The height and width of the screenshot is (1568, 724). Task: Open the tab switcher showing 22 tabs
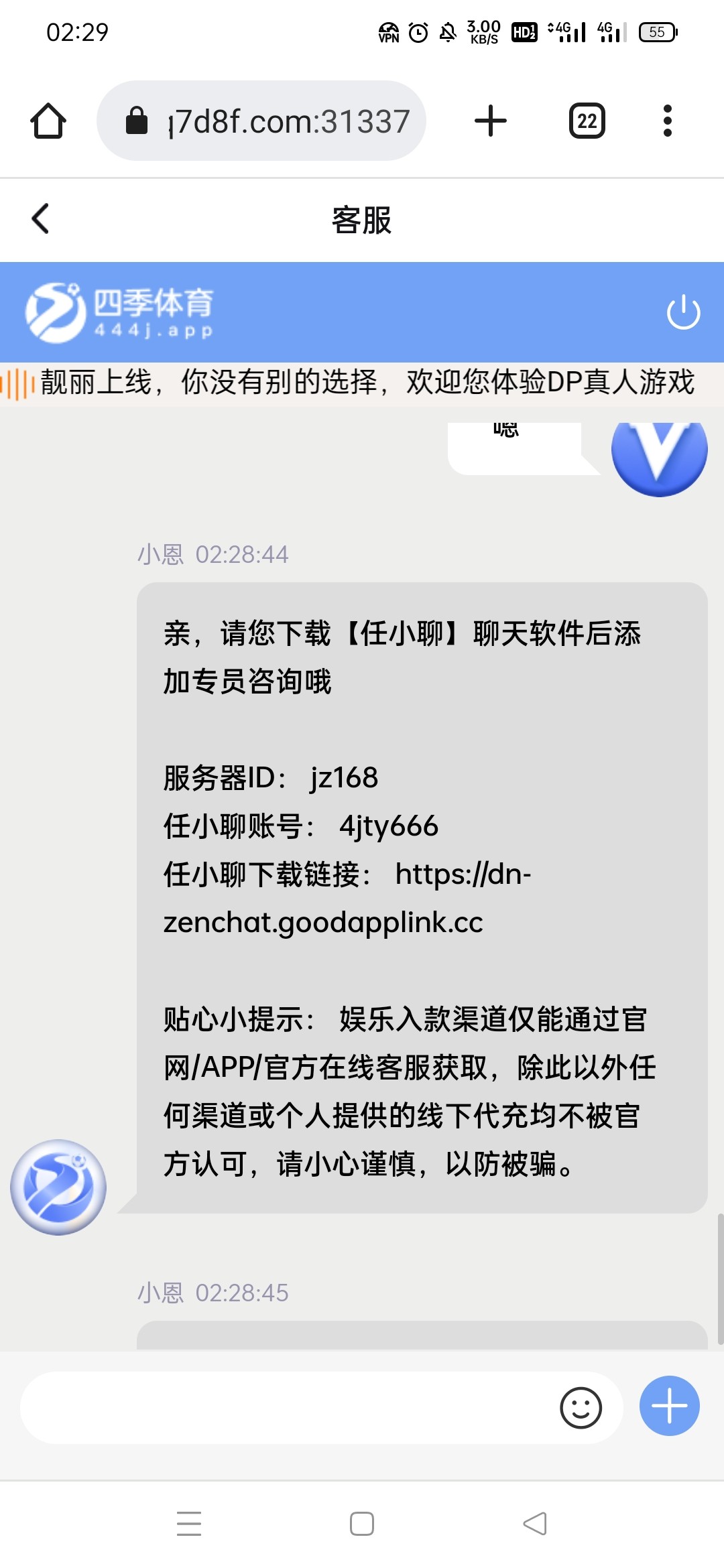[x=587, y=121]
